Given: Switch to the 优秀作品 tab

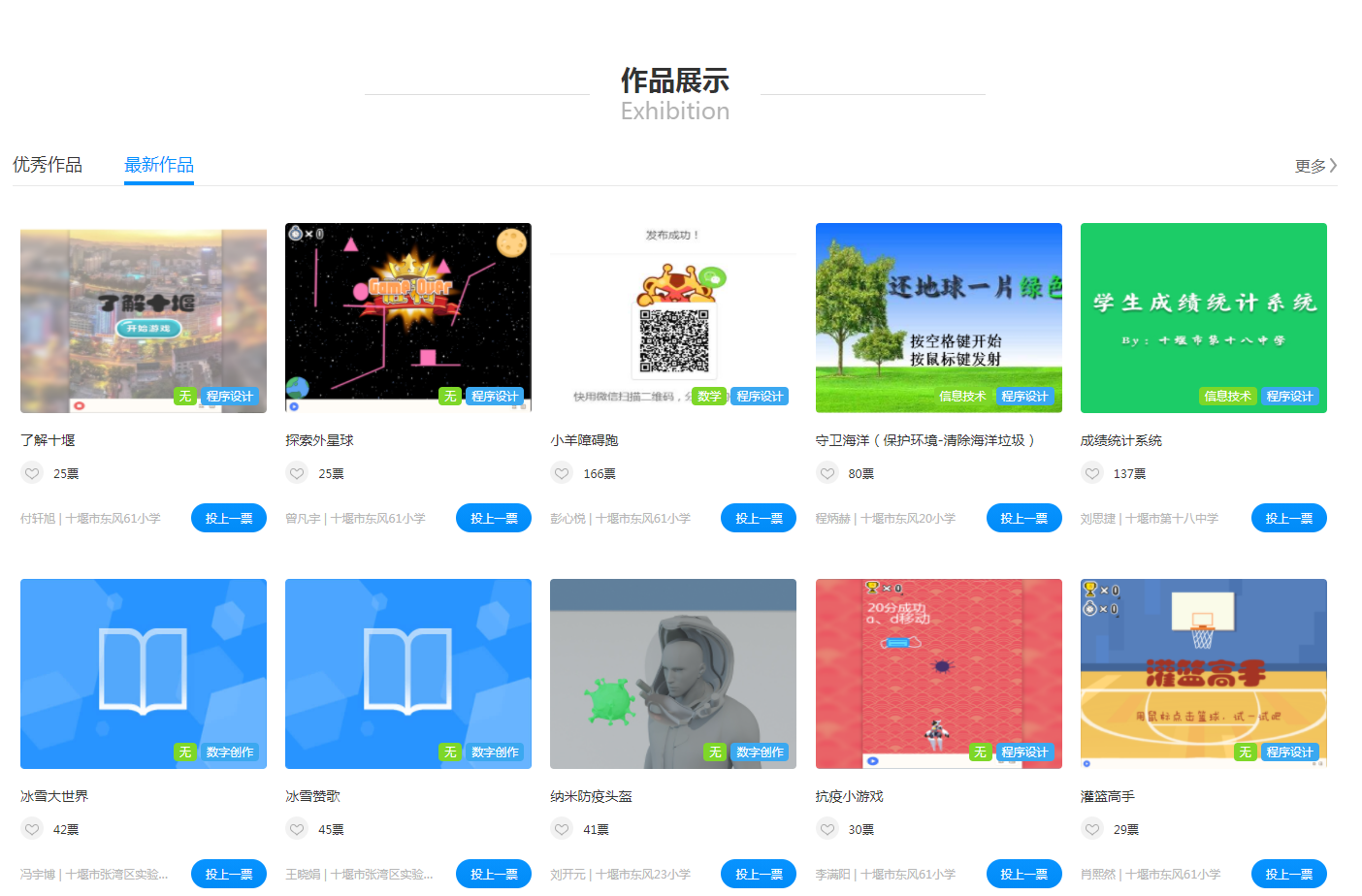Looking at the screenshot, I should [48, 165].
